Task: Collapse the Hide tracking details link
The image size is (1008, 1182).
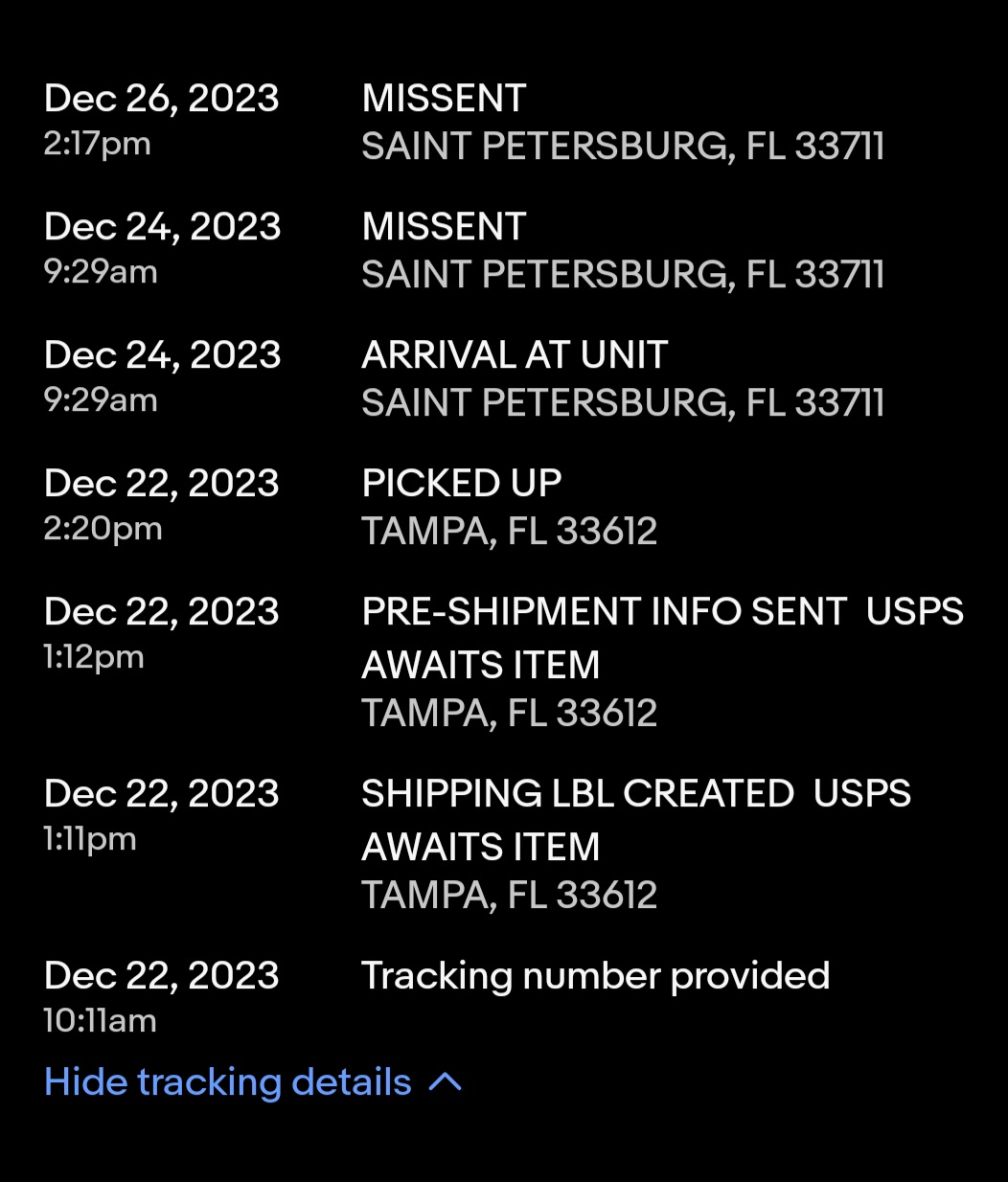Action: point(252,1082)
